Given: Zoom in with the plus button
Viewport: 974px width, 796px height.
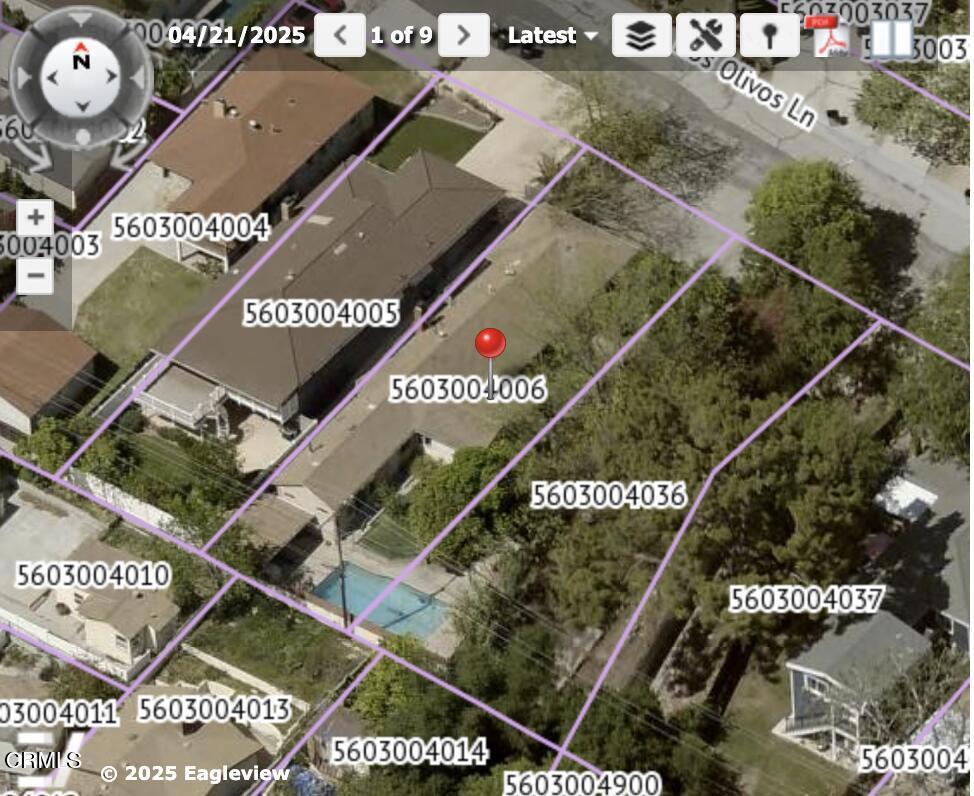Looking at the screenshot, I should (x=35, y=217).
